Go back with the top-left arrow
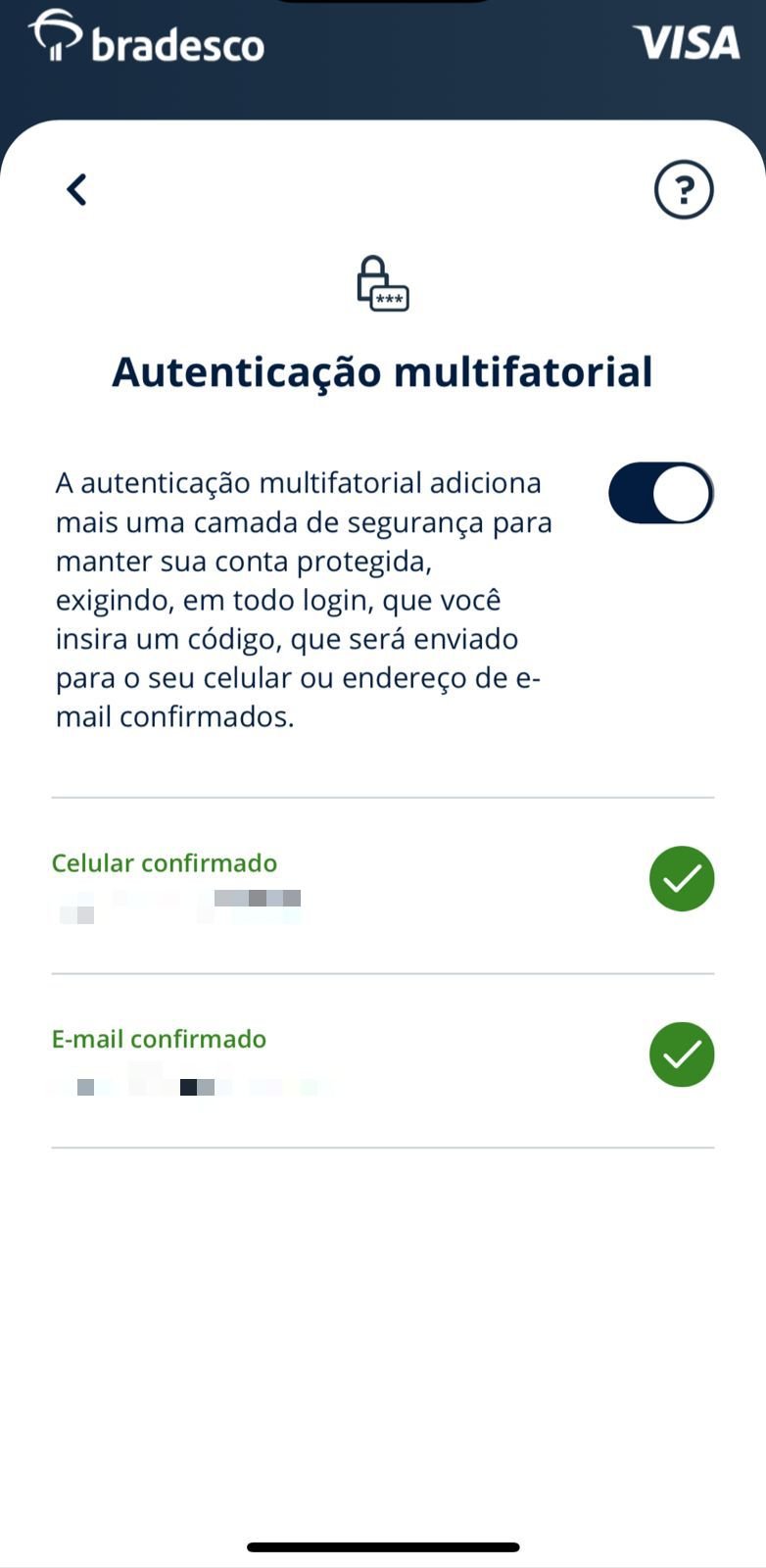Viewport: 766px width, 1568px height. [x=76, y=189]
